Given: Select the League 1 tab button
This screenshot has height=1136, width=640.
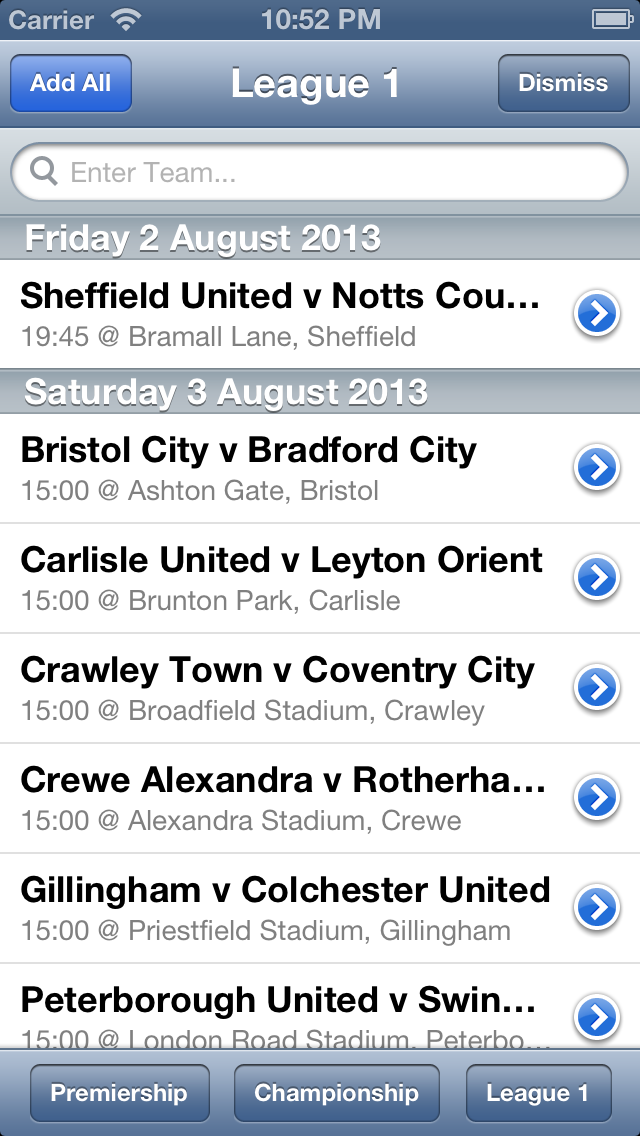Looking at the screenshot, I should tap(539, 1093).
